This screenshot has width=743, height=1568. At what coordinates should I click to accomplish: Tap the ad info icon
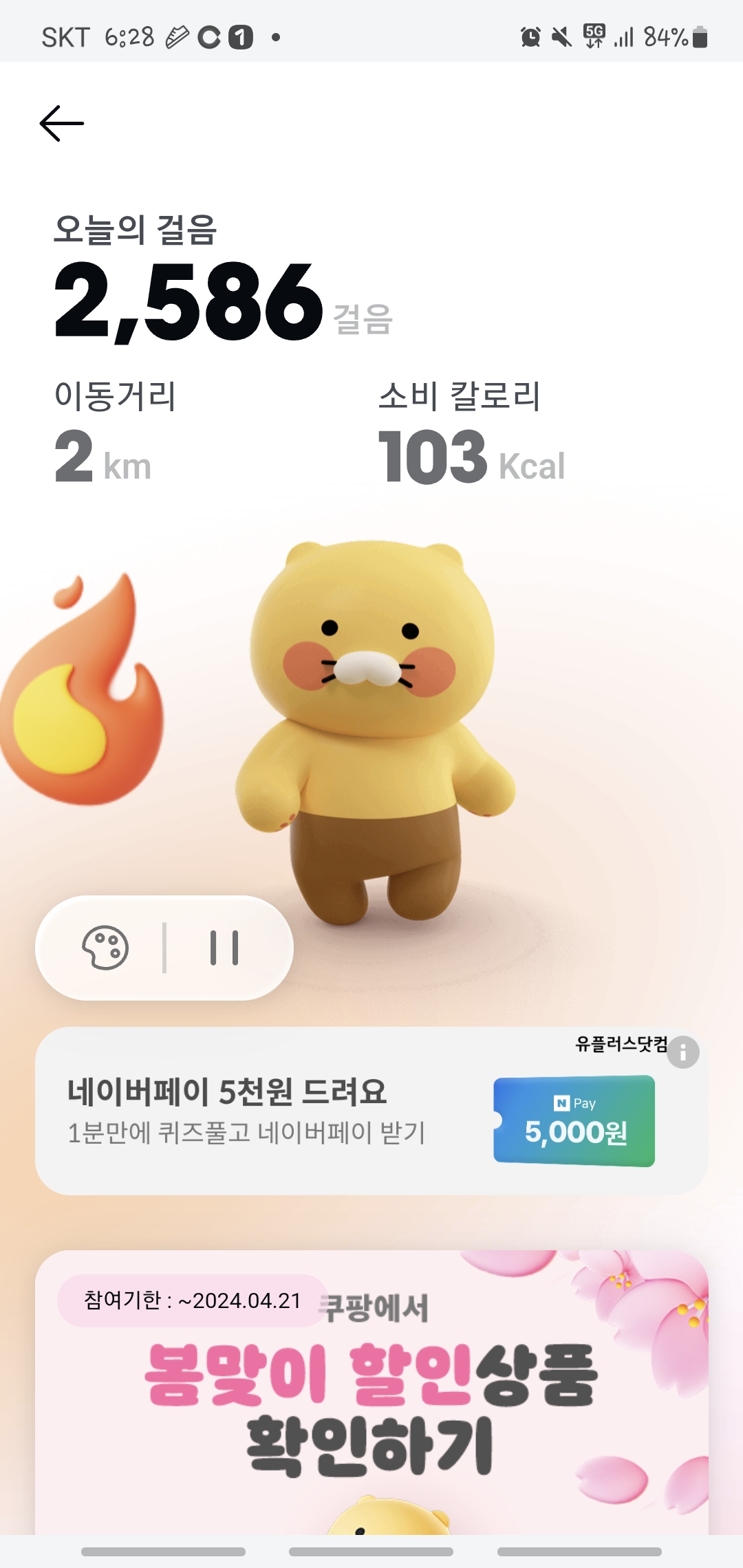[x=683, y=1052]
